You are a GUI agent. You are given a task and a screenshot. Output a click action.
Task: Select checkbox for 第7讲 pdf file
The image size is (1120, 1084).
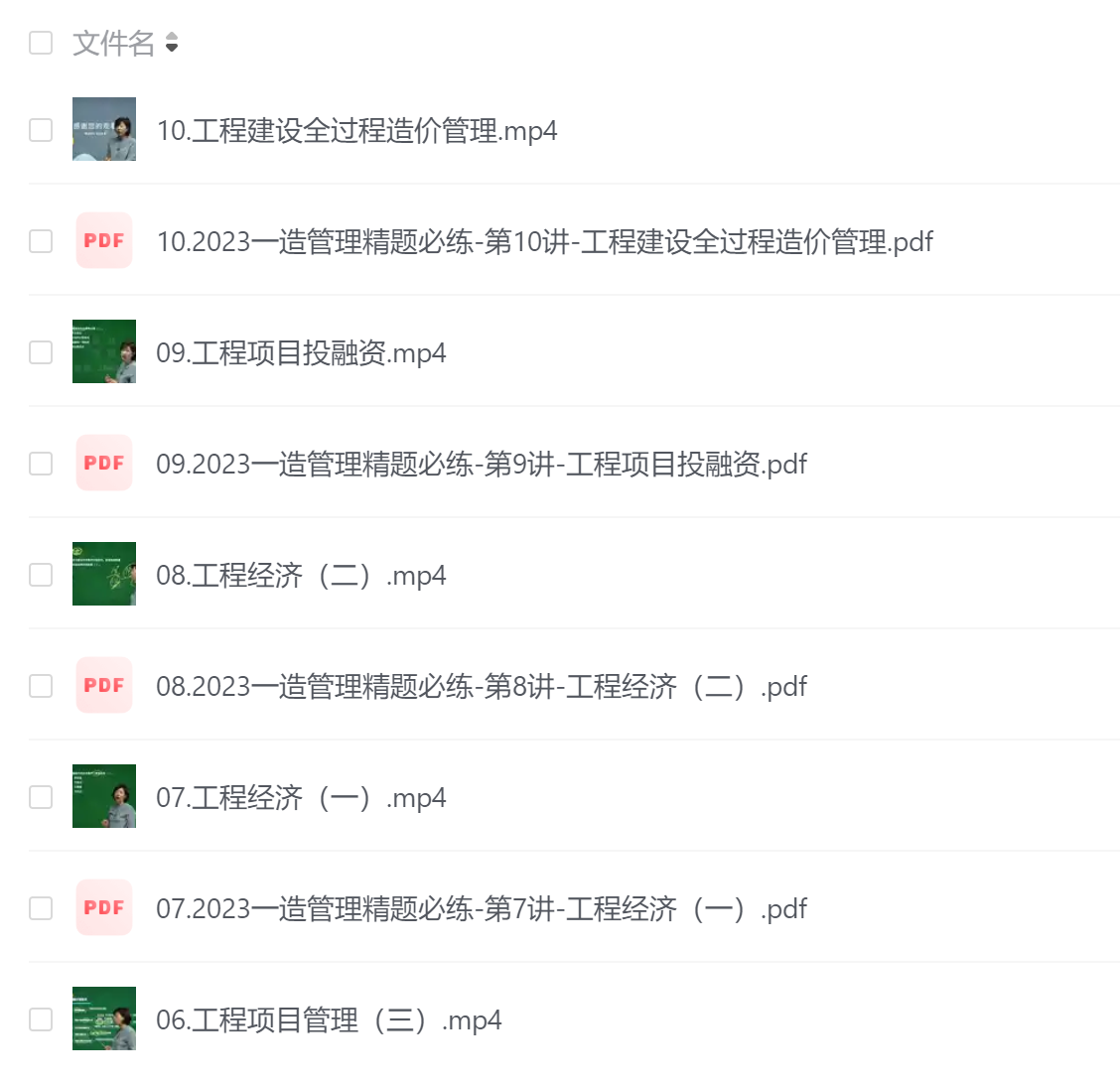(41, 908)
